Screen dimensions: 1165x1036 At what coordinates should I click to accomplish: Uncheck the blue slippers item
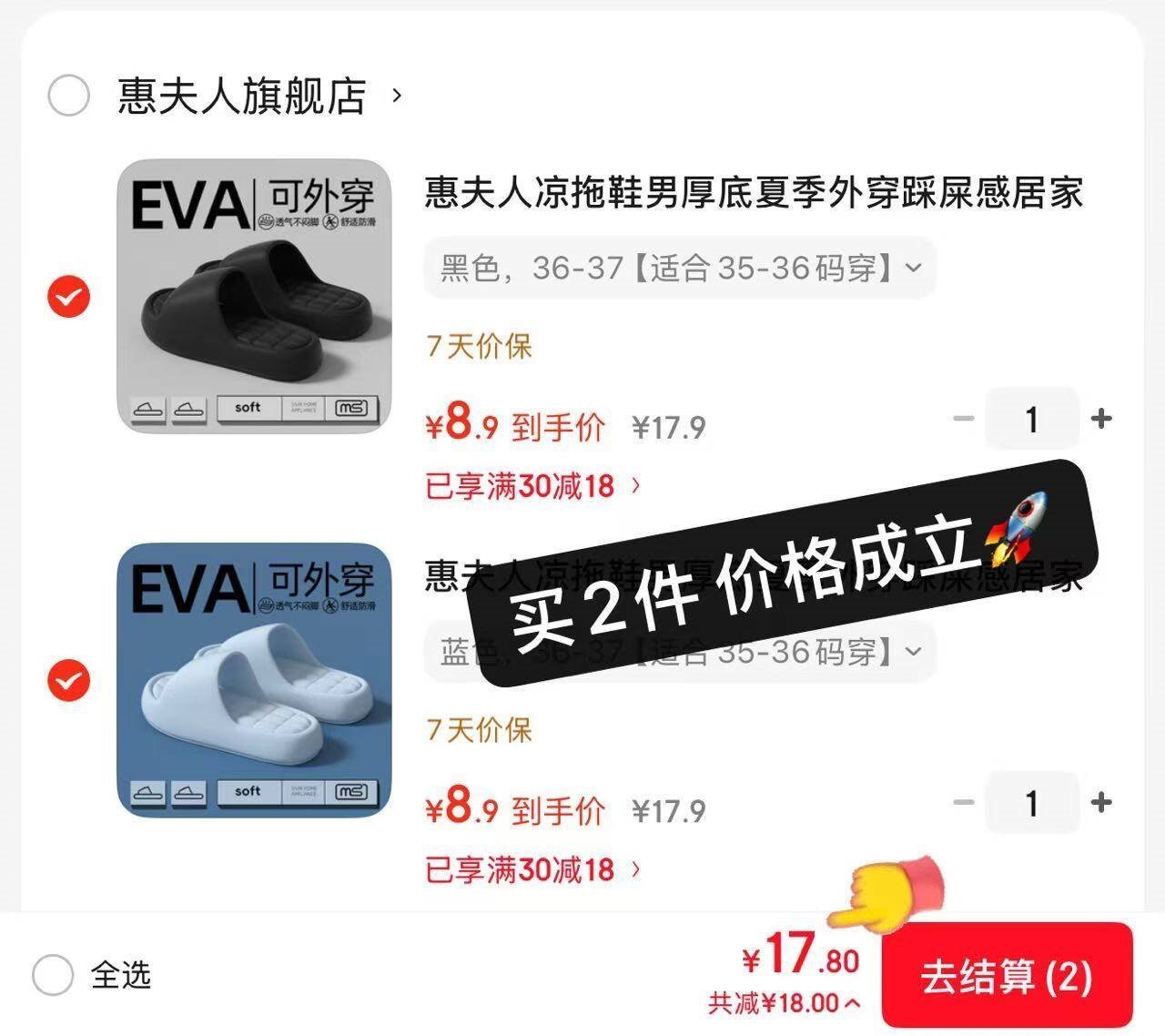point(69,681)
